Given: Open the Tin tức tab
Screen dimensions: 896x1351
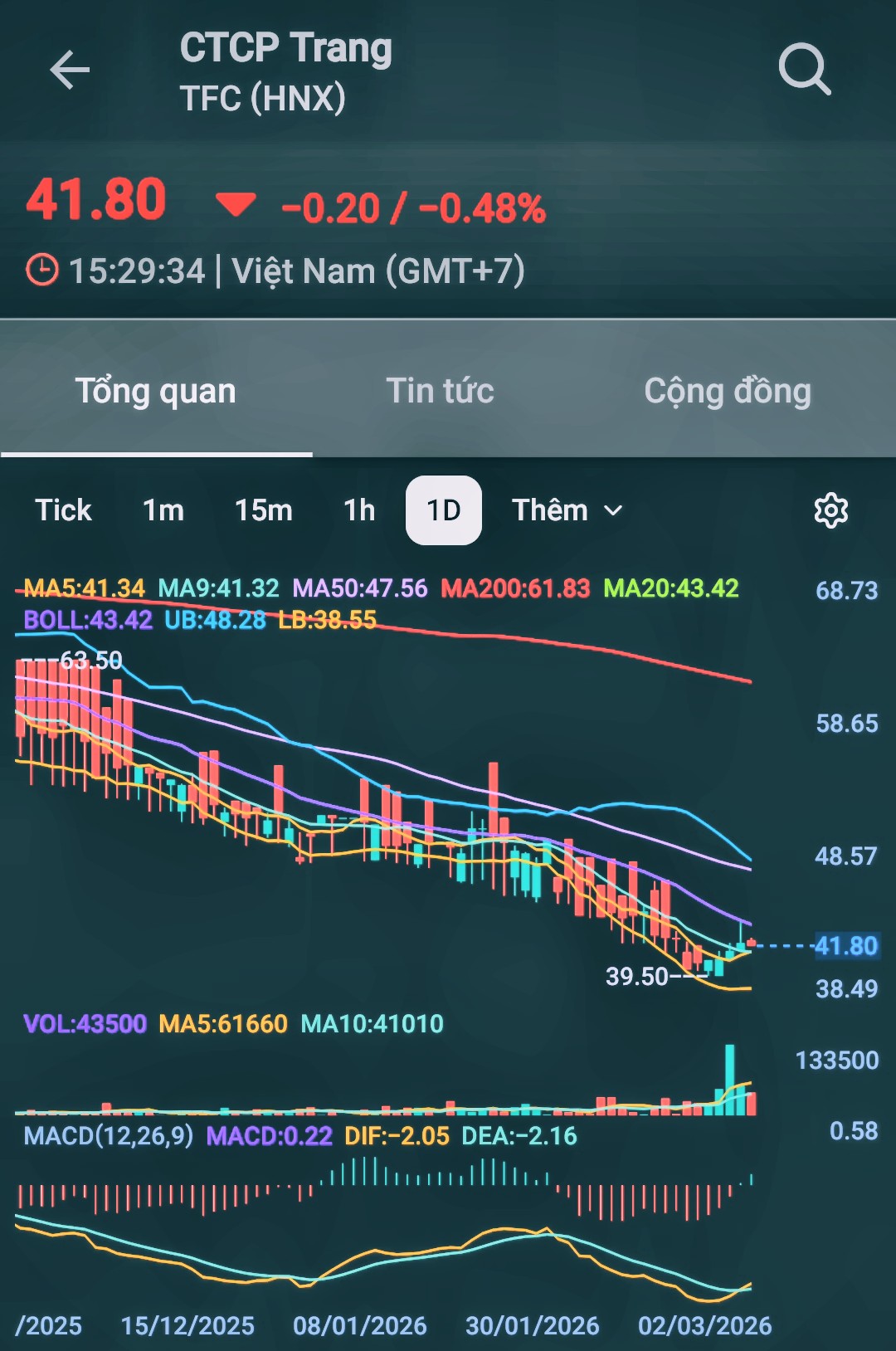Looking at the screenshot, I should click(440, 391).
